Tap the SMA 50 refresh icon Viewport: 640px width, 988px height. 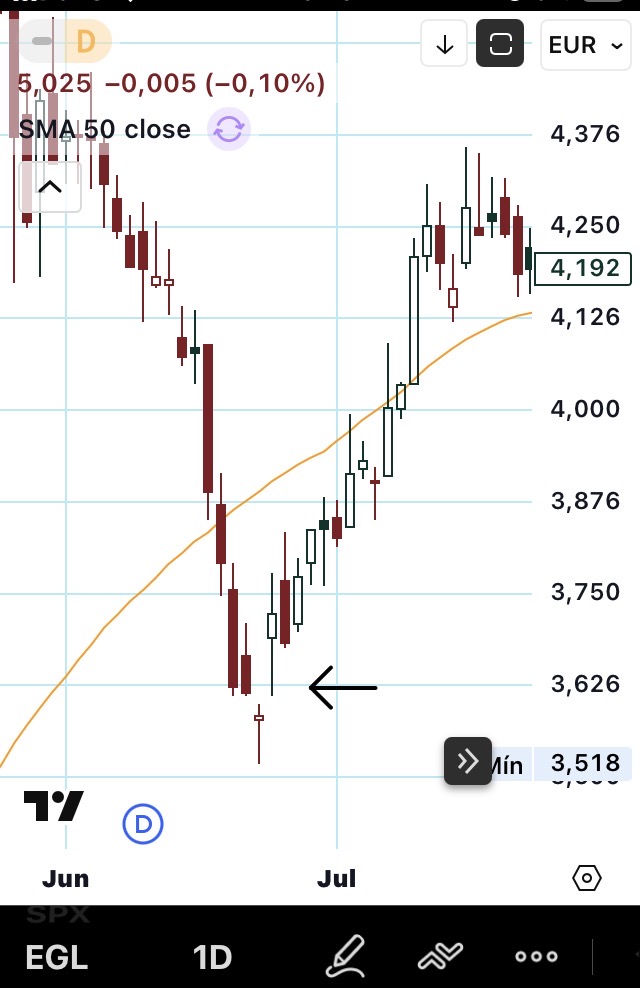pyautogui.click(x=229, y=129)
